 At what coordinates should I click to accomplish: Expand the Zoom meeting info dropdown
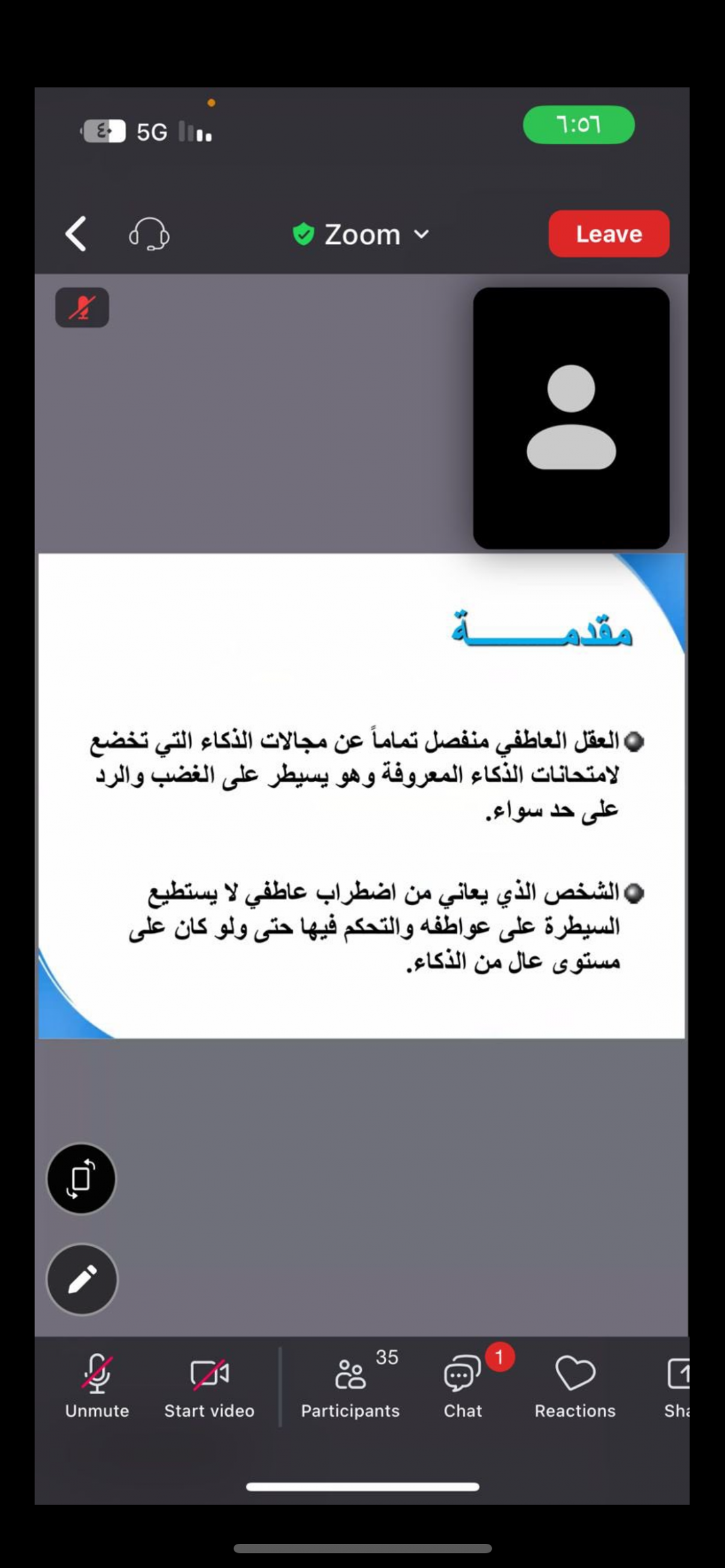point(361,234)
